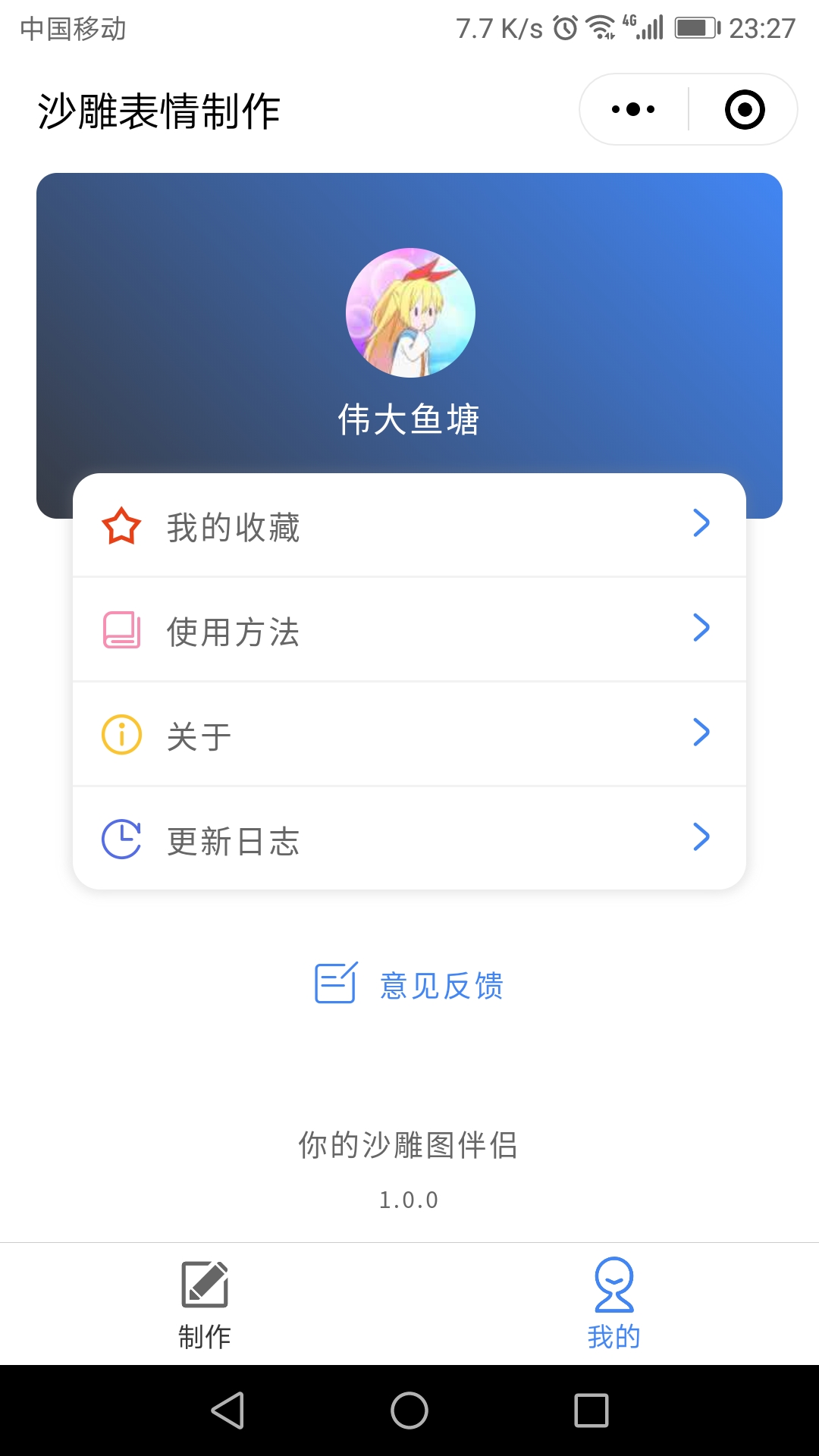
Task: Switch to the 制作 tab
Action: coord(205,1304)
